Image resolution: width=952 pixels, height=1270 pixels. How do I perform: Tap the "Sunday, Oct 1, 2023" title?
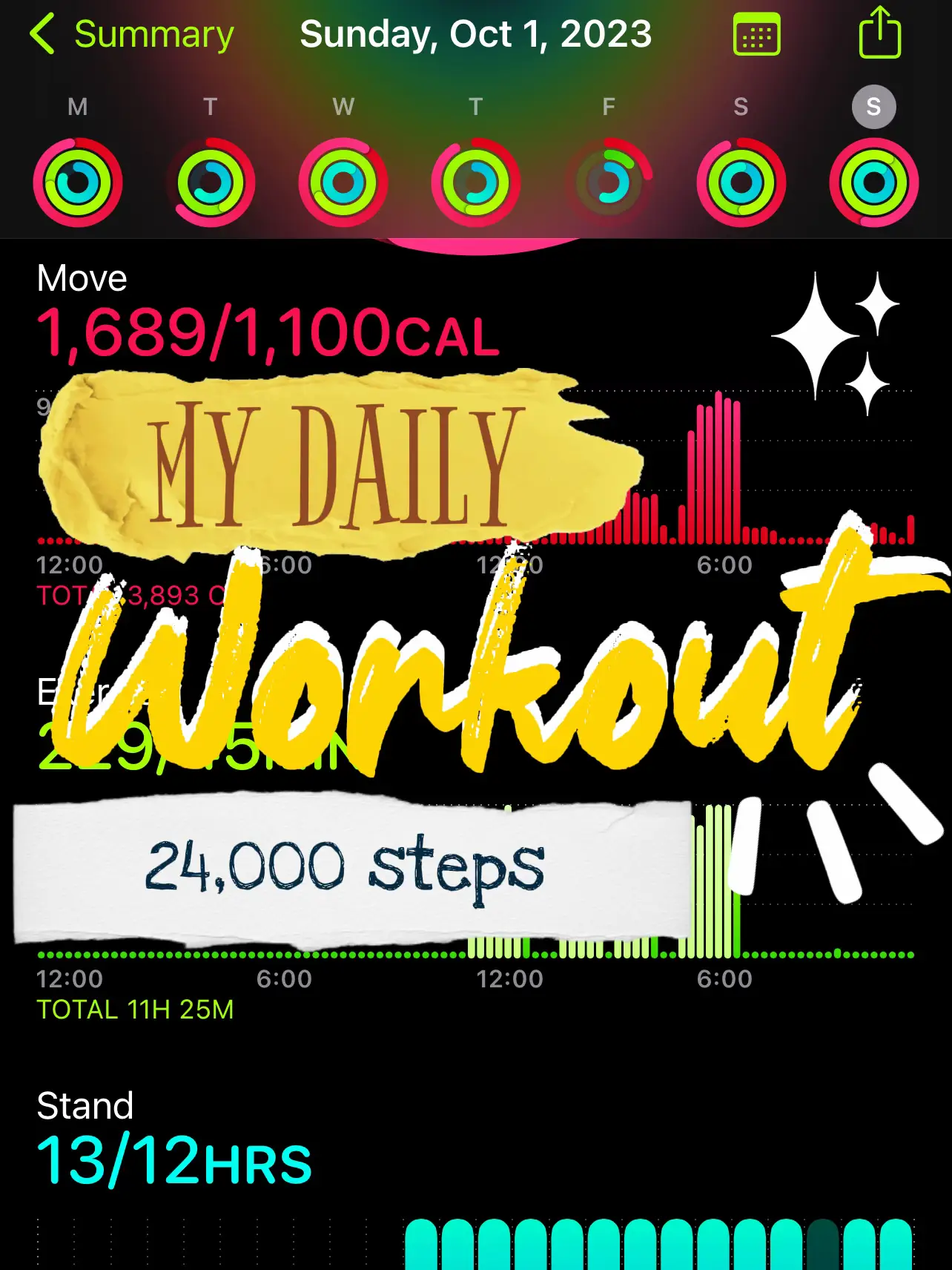(475, 34)
